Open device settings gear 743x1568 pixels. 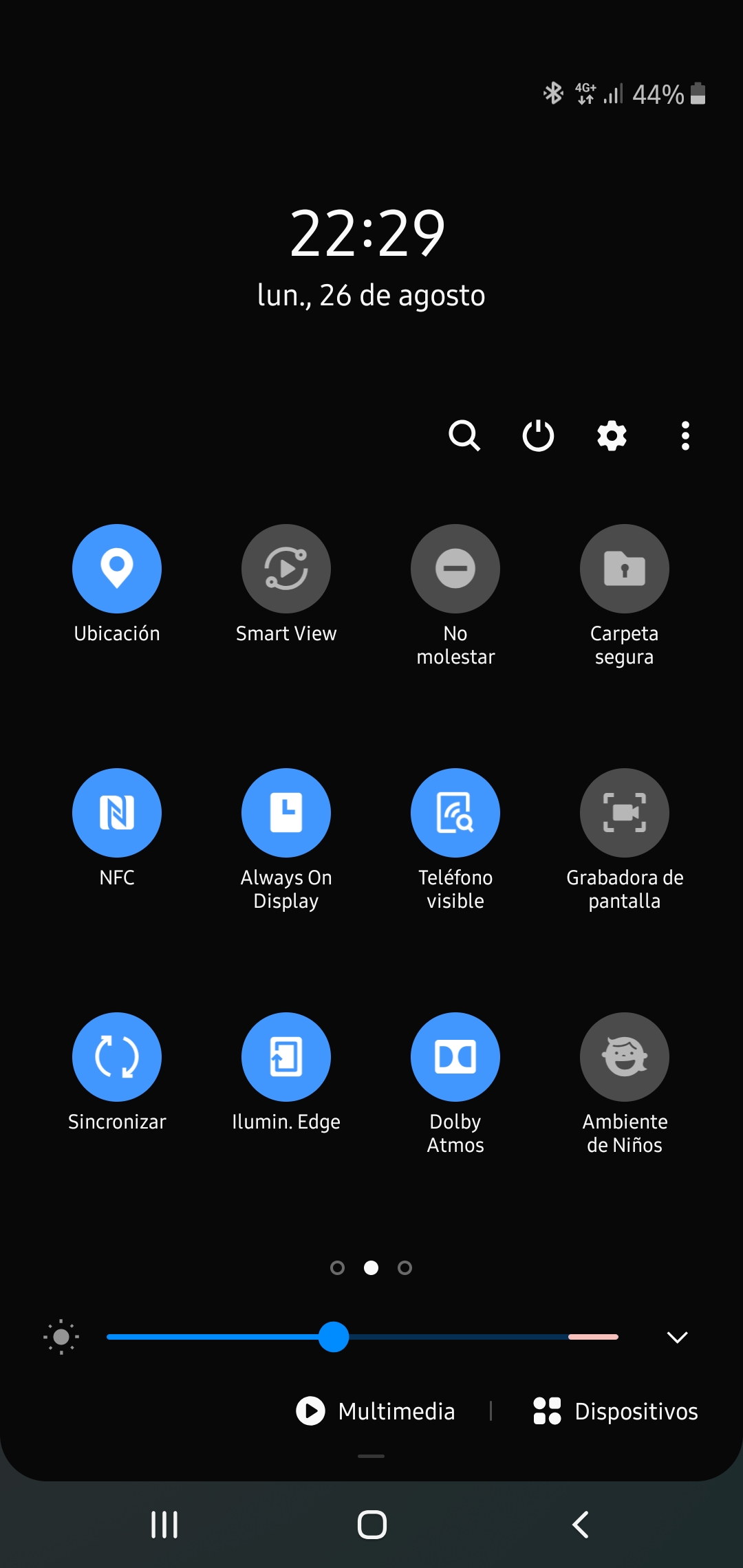tap(612, 435)
